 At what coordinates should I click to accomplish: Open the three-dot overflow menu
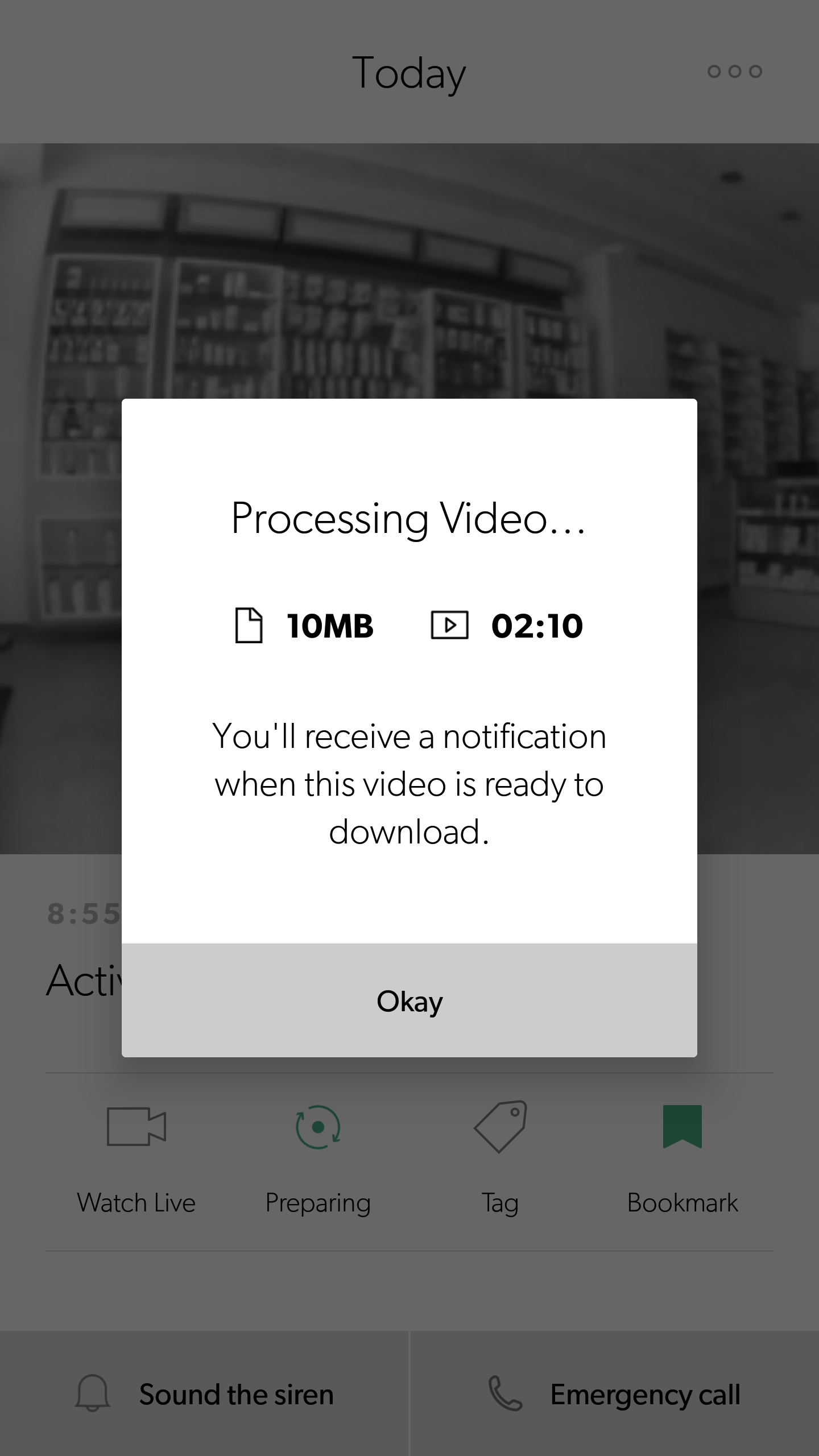tap(734, 72)
